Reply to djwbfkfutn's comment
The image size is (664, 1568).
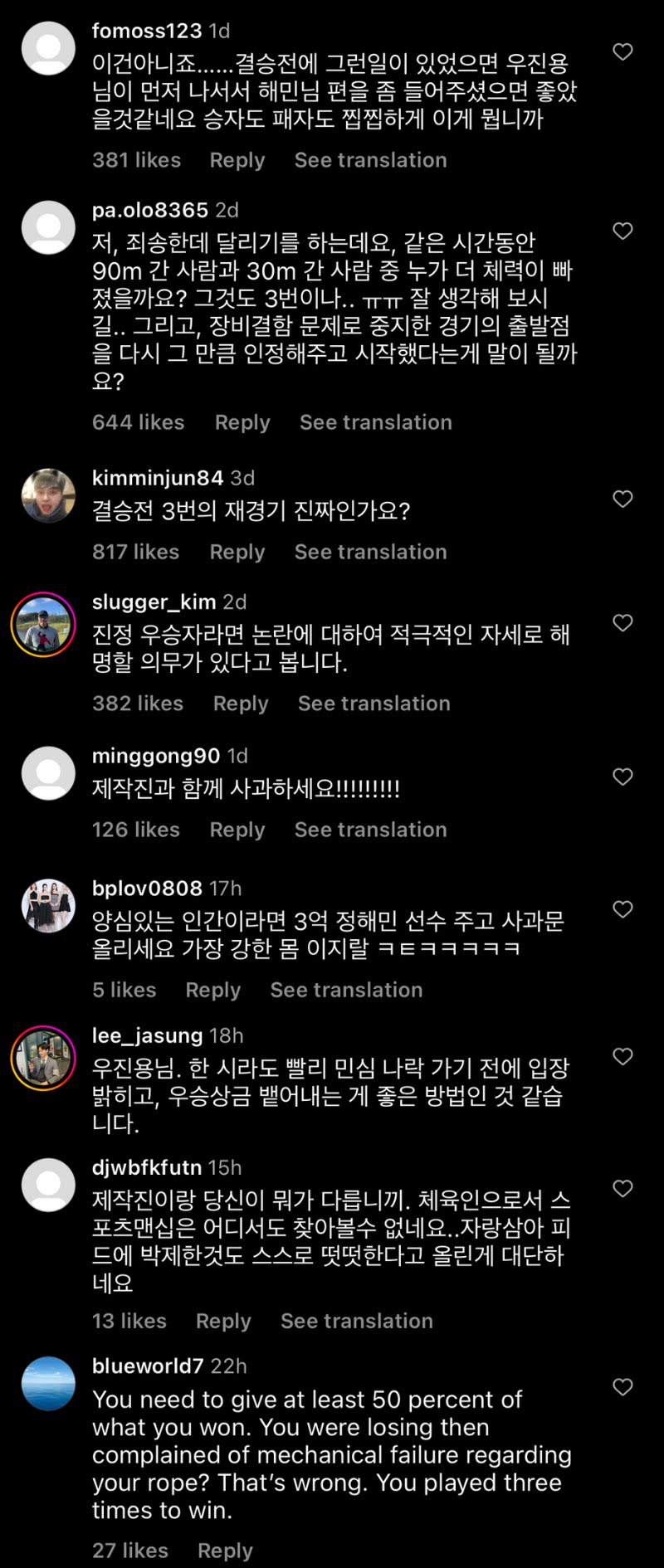[223, 1321]
